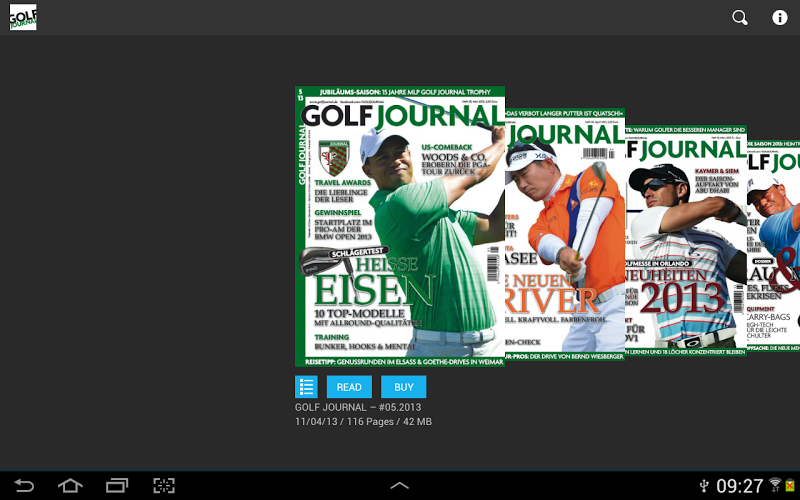Take a screenshot with the capture icon
The height and width of the screenshot is (500, 800).
163,486
